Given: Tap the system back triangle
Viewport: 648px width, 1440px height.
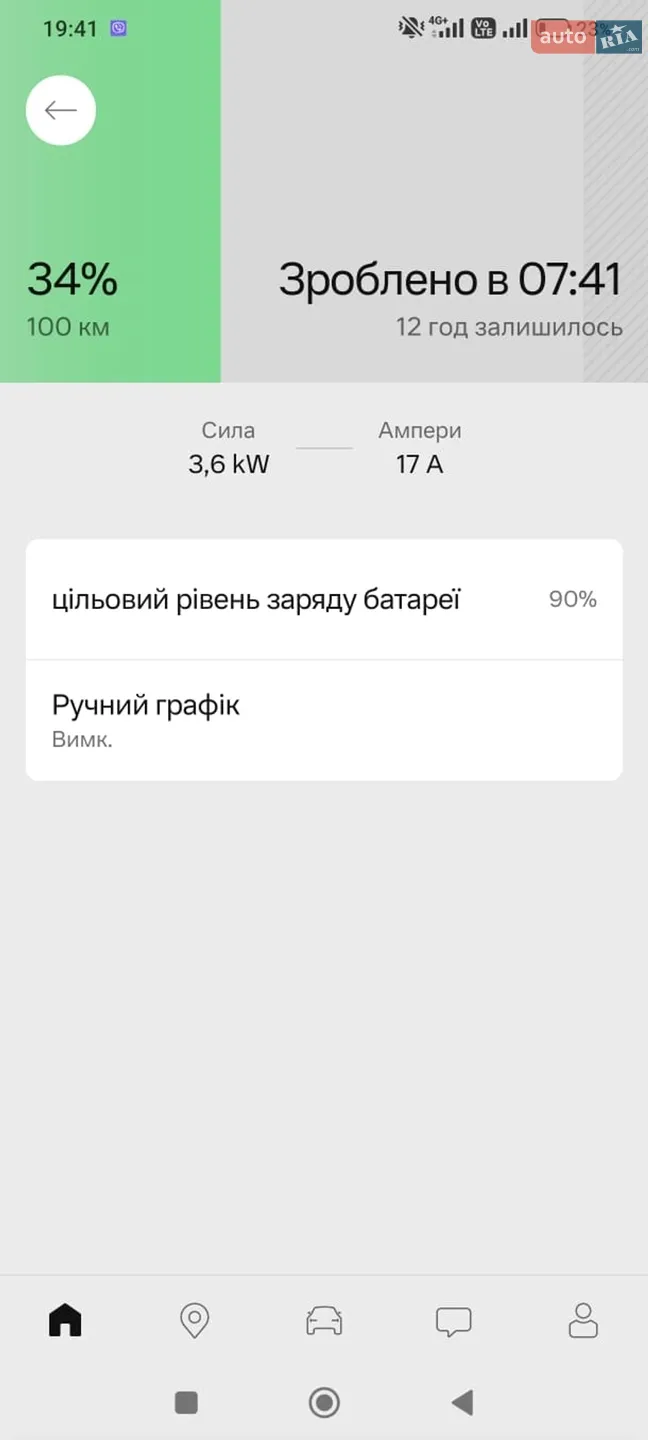Looking at the screenshot, I should point(462,1402).
